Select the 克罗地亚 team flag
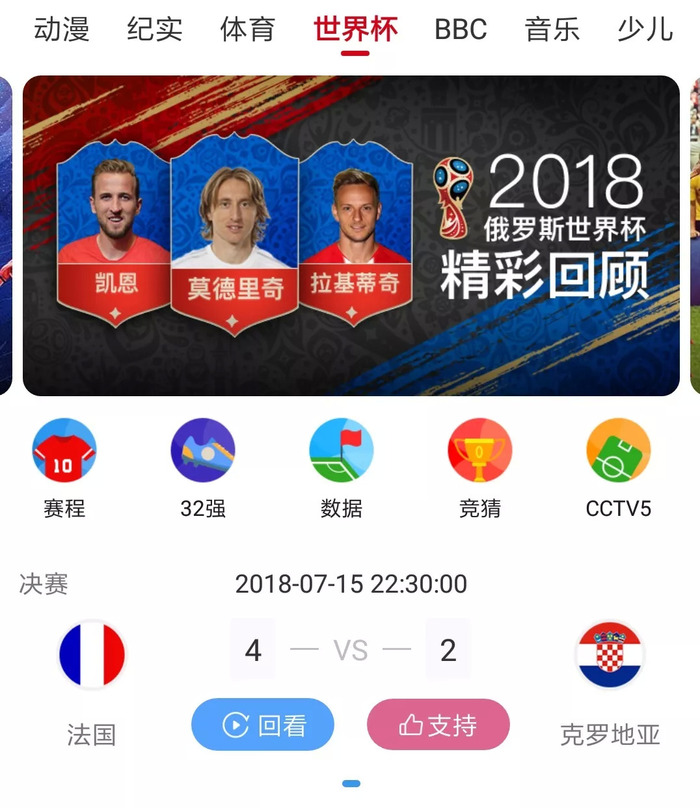 610,656
